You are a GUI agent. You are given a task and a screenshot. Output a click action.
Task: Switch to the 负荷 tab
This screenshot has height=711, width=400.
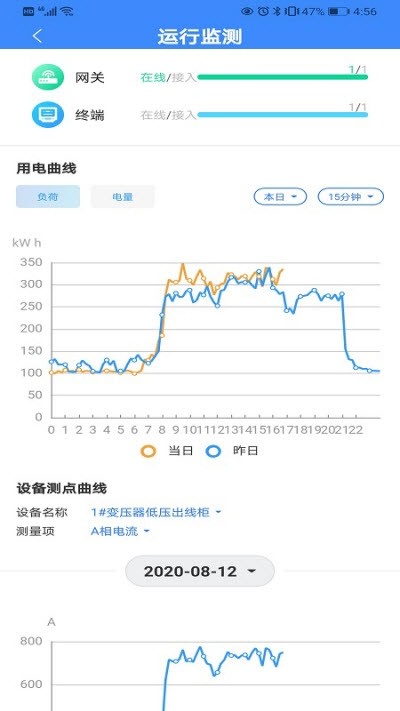click(48, 197)
